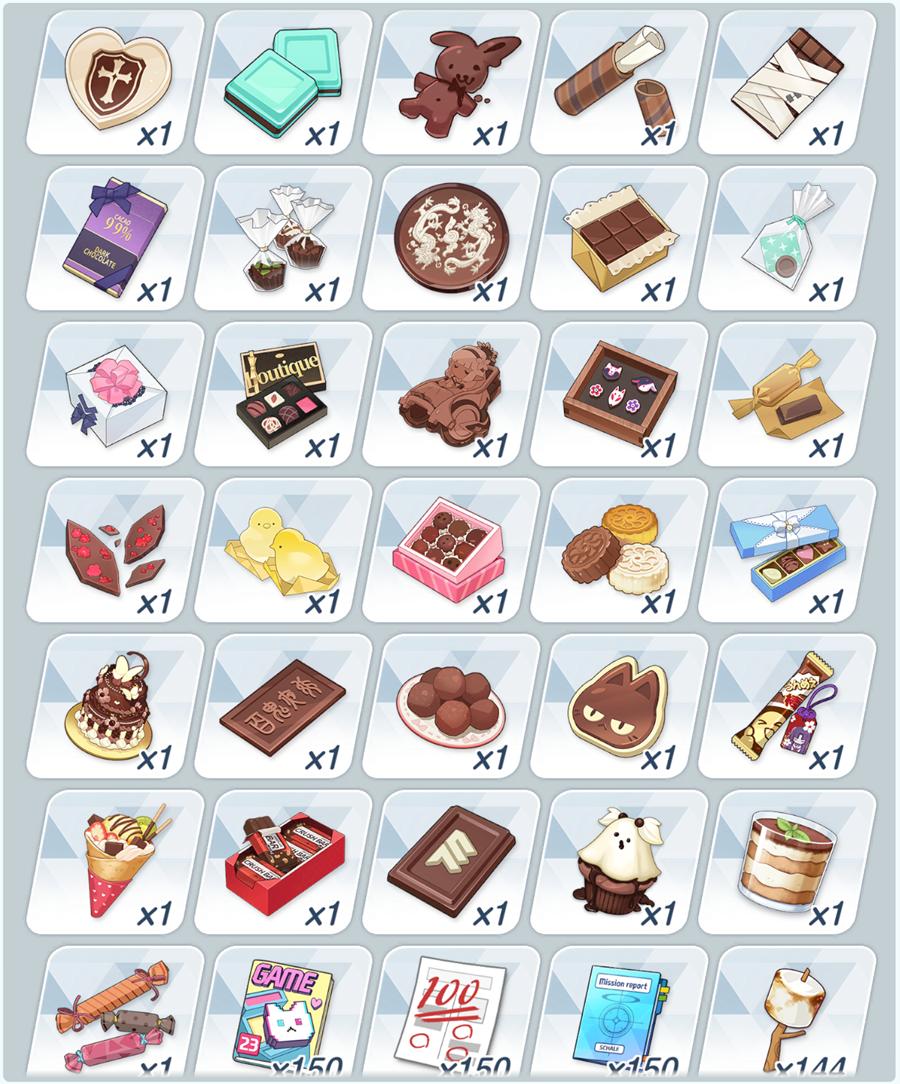Image resolution: width=900 pixels, height=1084 pixels.
Task: Open the cat-face chocolate cookie
Action: pos(619,706)
